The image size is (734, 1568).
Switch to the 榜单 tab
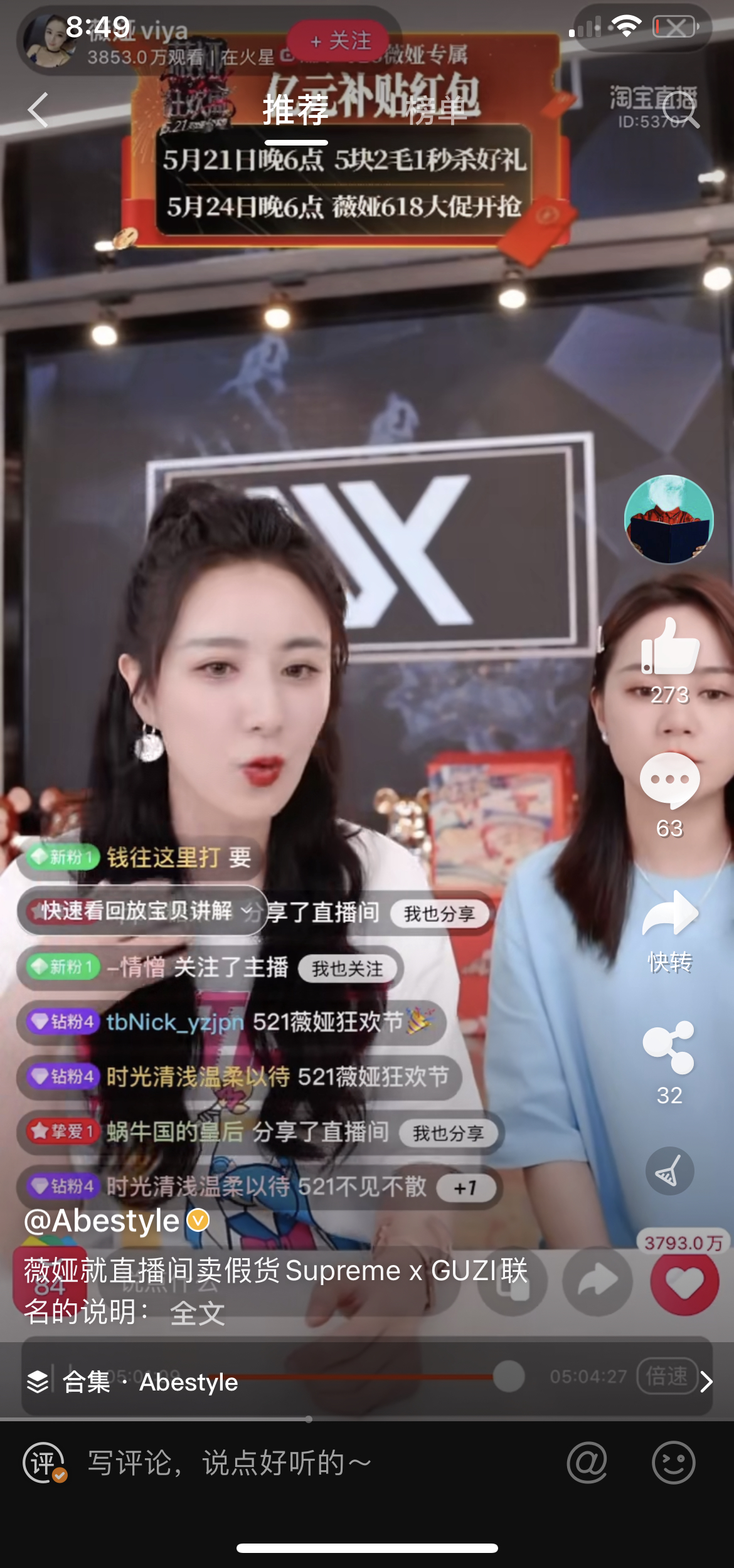[437, 112]
